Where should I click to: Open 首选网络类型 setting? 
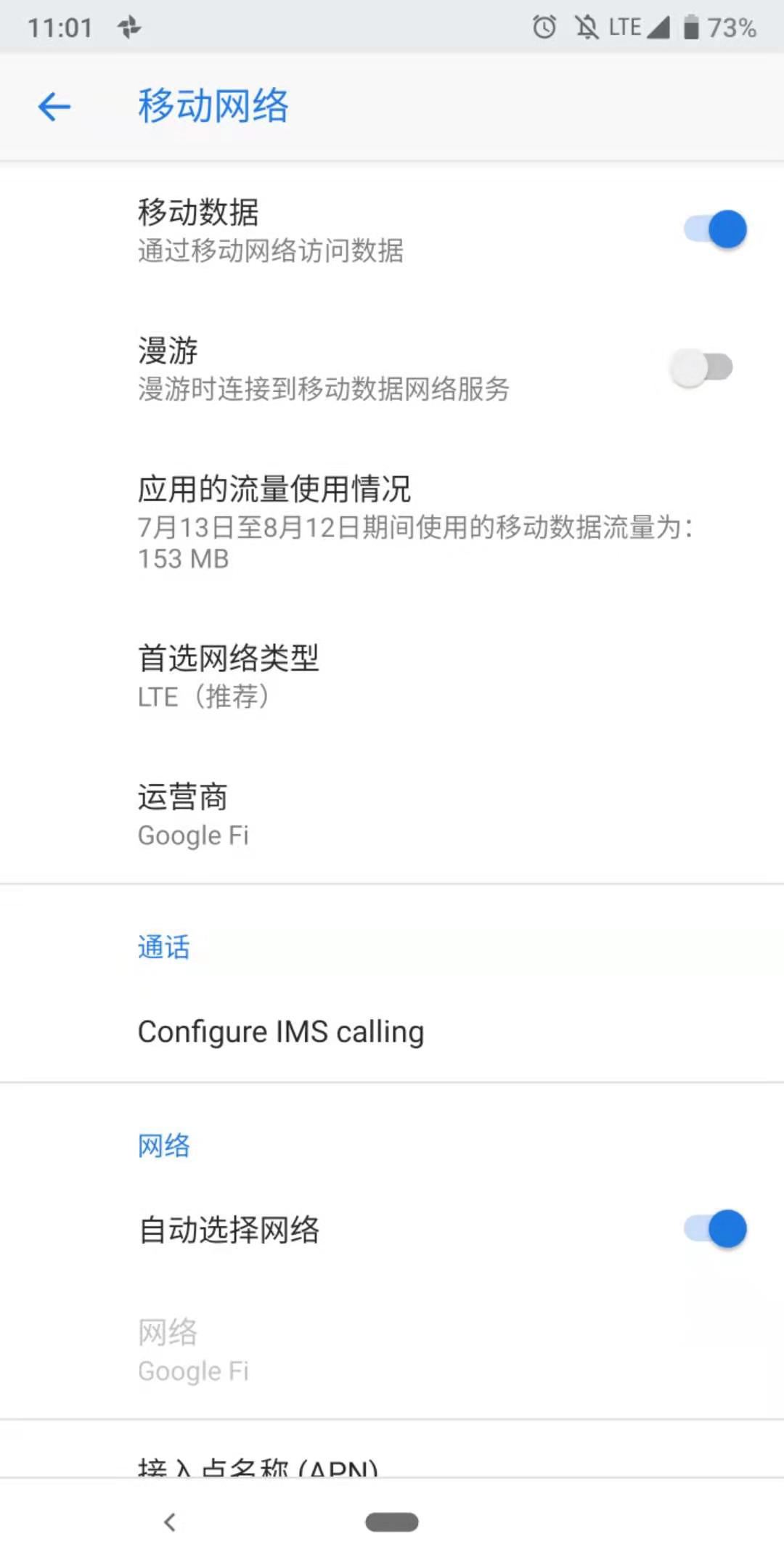coord(392,677)
